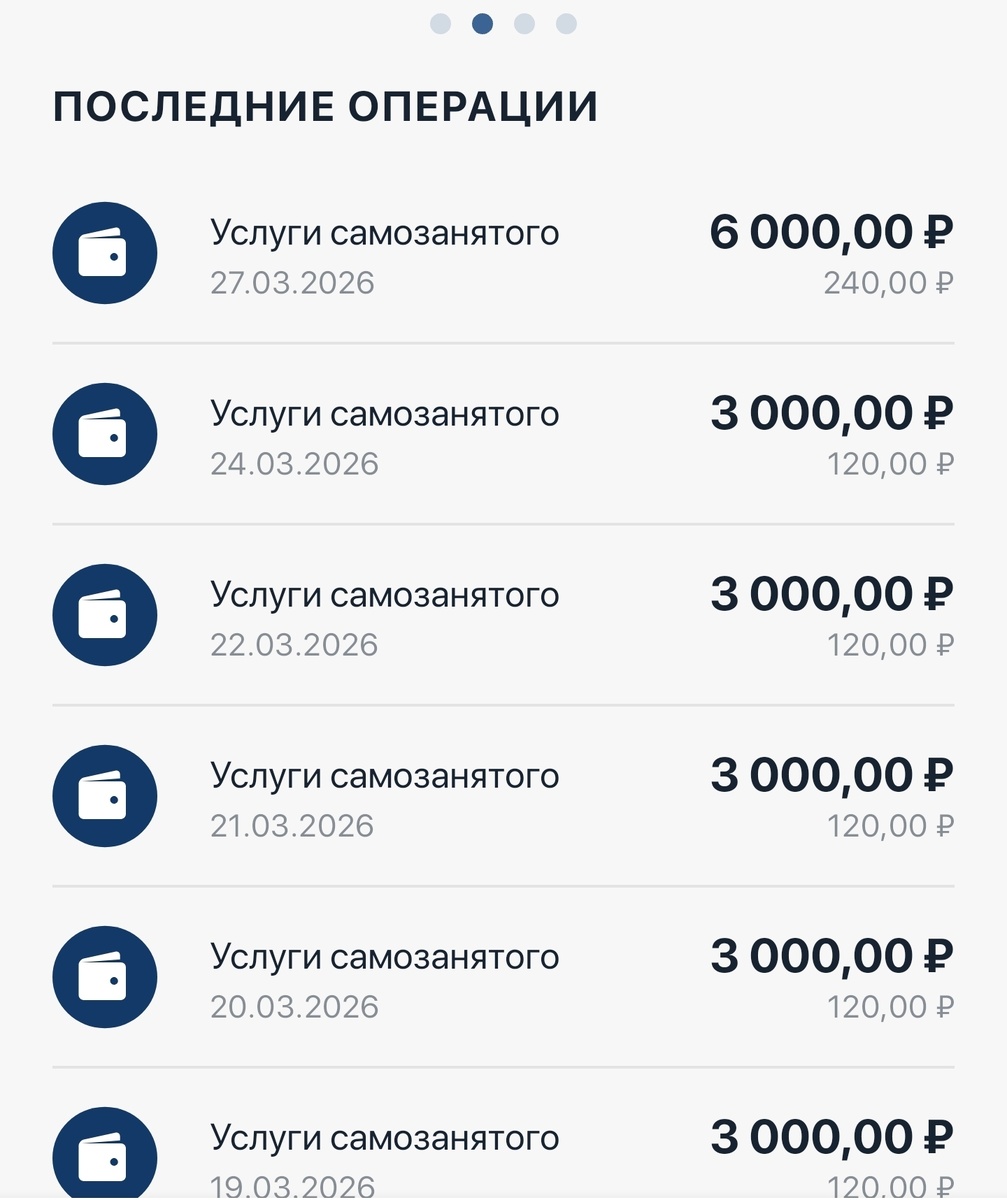Open the 6 000,00 ₽ transaction details
1007x1200 pixels.
500,253
